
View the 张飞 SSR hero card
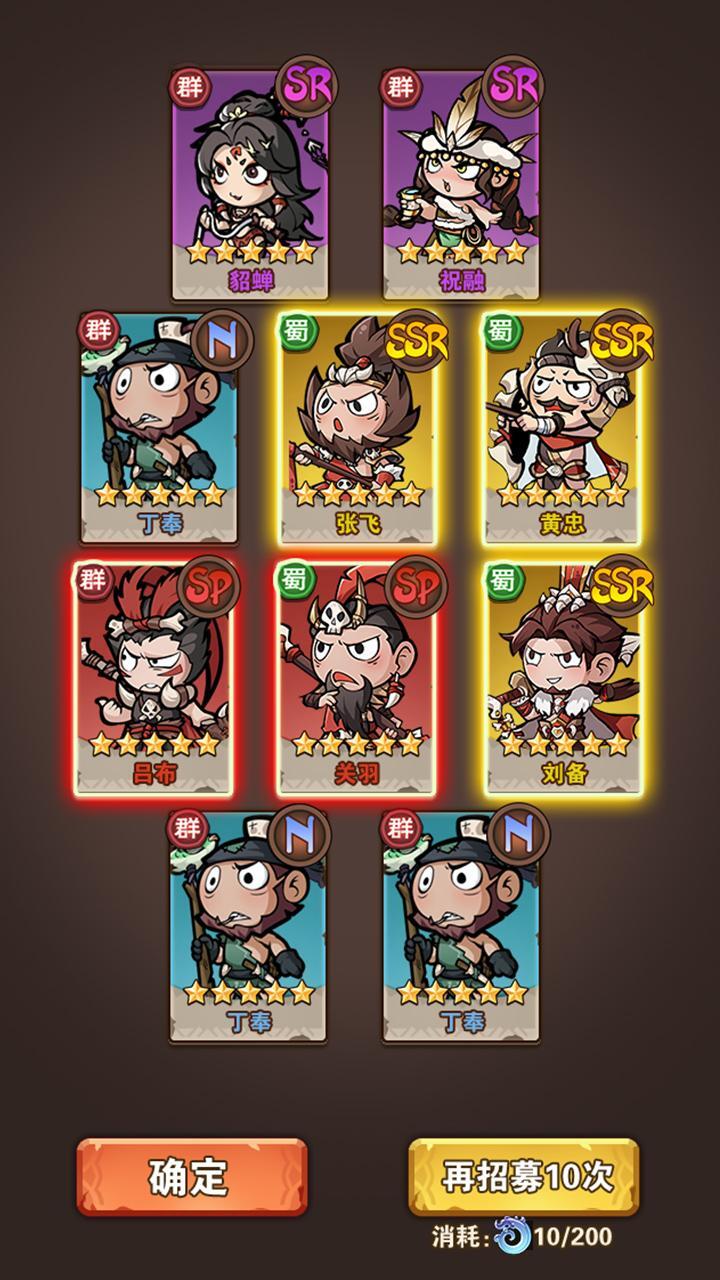click(357, 430)
